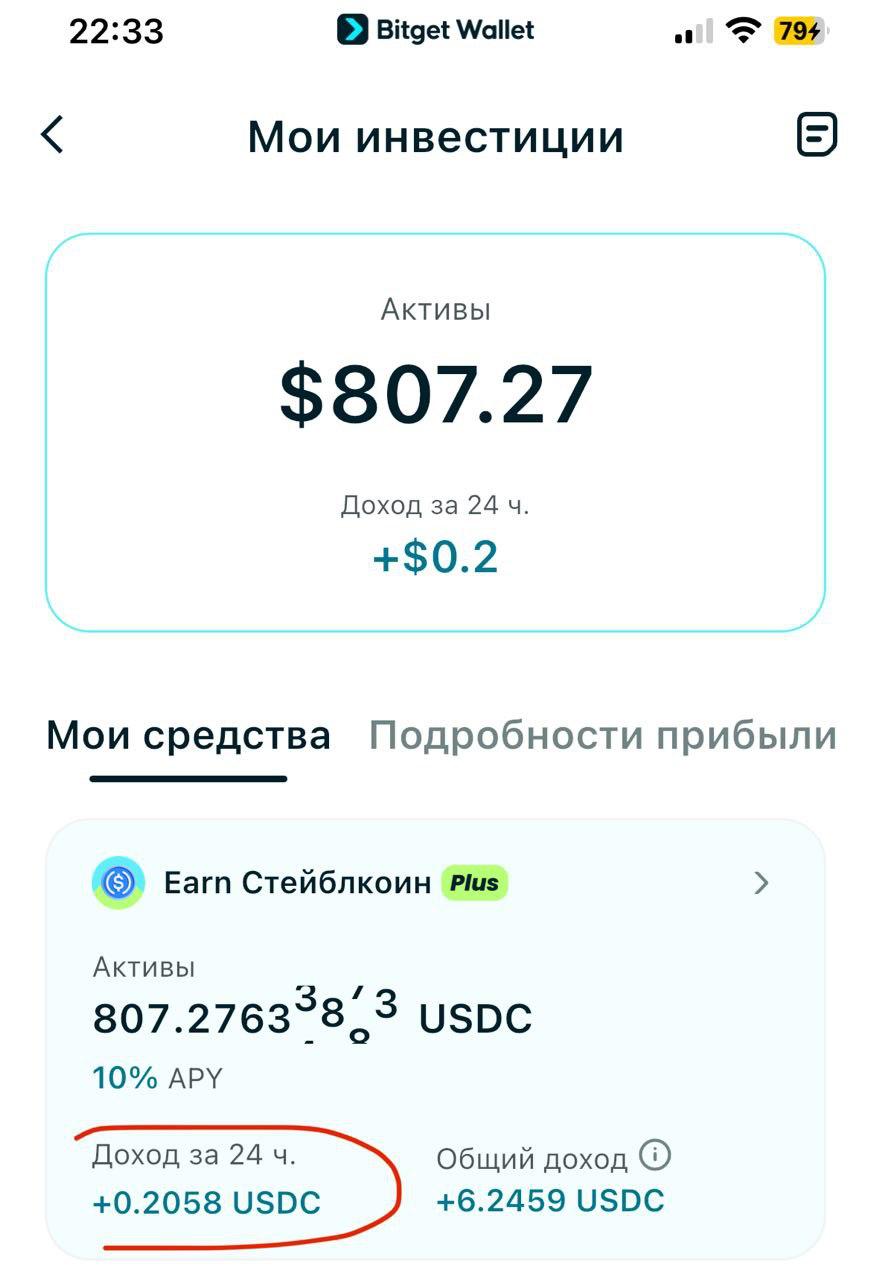
Task: Tap the +$0.2 daily income figure
Action: [435, 557]
